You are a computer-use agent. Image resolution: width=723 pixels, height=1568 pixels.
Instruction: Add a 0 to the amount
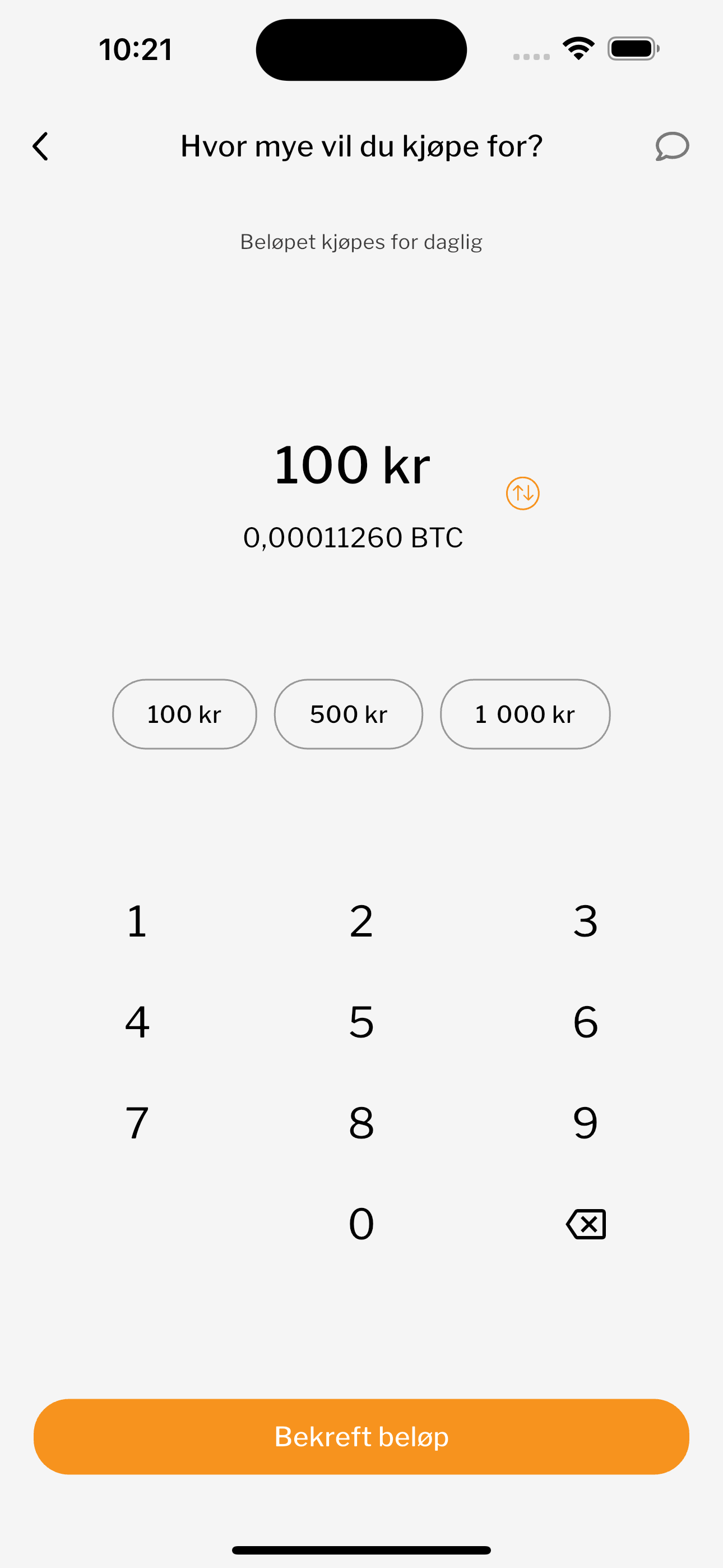tap(361, 1224)
